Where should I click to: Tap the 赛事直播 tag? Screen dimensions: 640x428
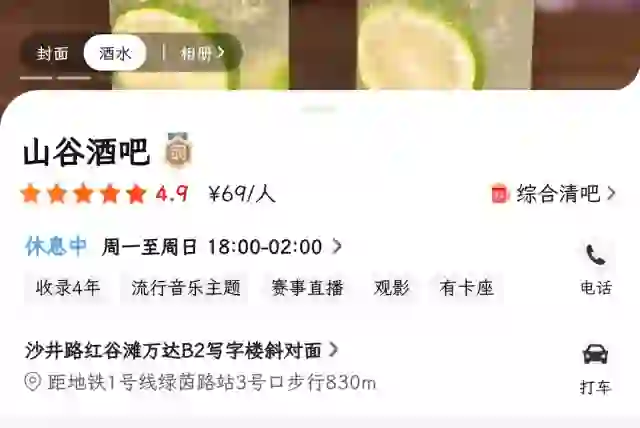[x=307, y=288]
